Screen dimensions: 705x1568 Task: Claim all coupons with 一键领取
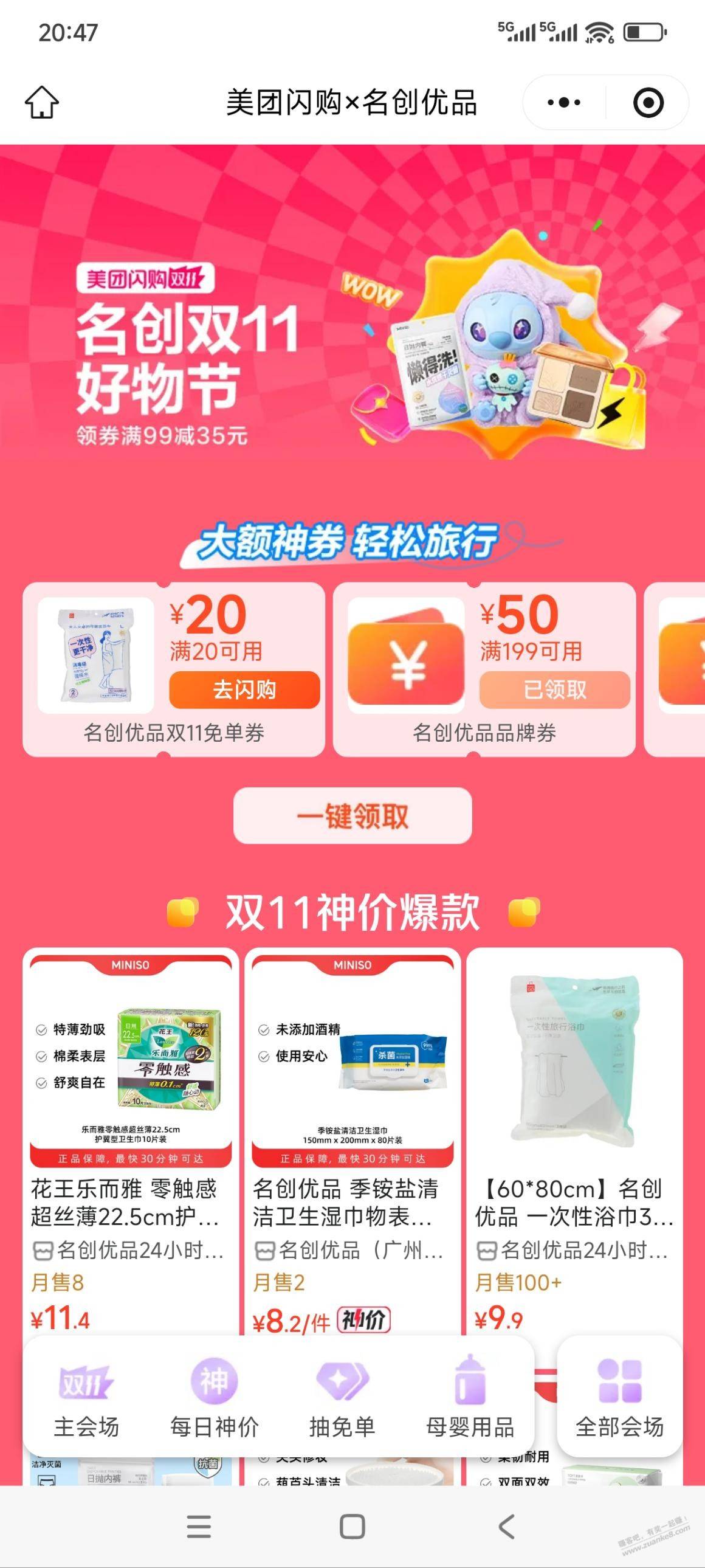[352, 816]
